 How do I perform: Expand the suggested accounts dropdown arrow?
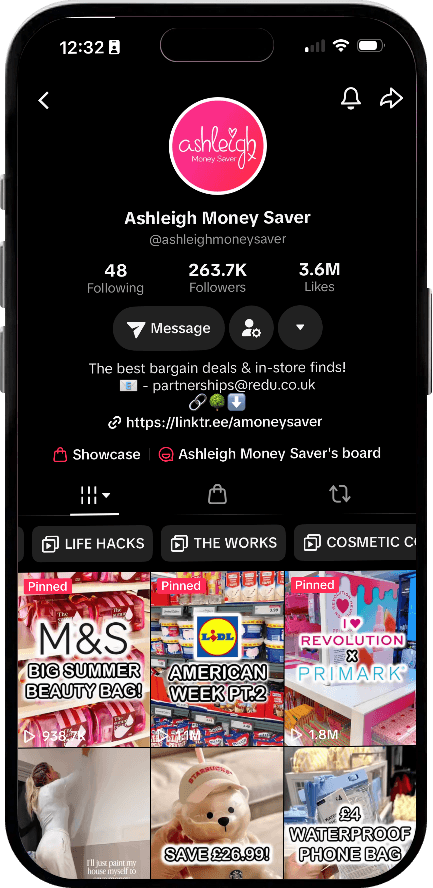(x=301, y=328)
